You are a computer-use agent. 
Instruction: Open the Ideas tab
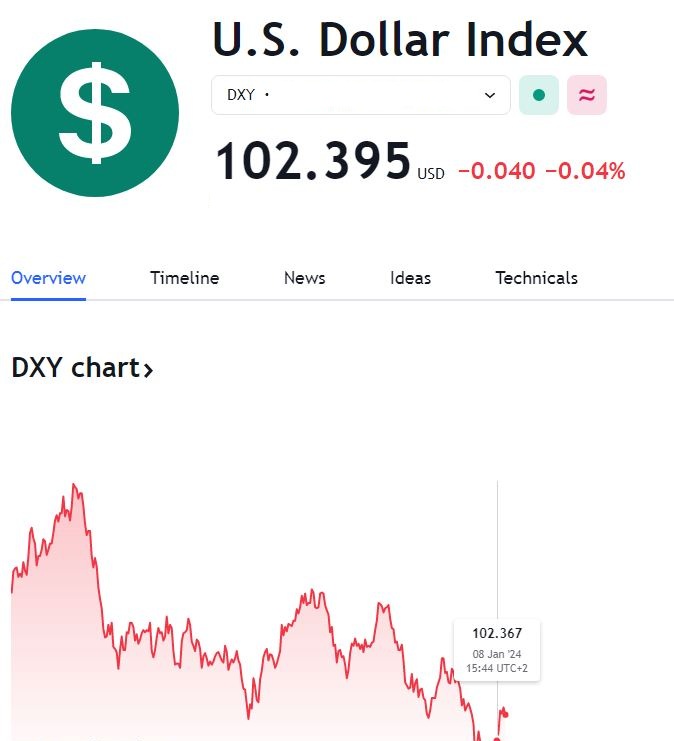(410, 278)
